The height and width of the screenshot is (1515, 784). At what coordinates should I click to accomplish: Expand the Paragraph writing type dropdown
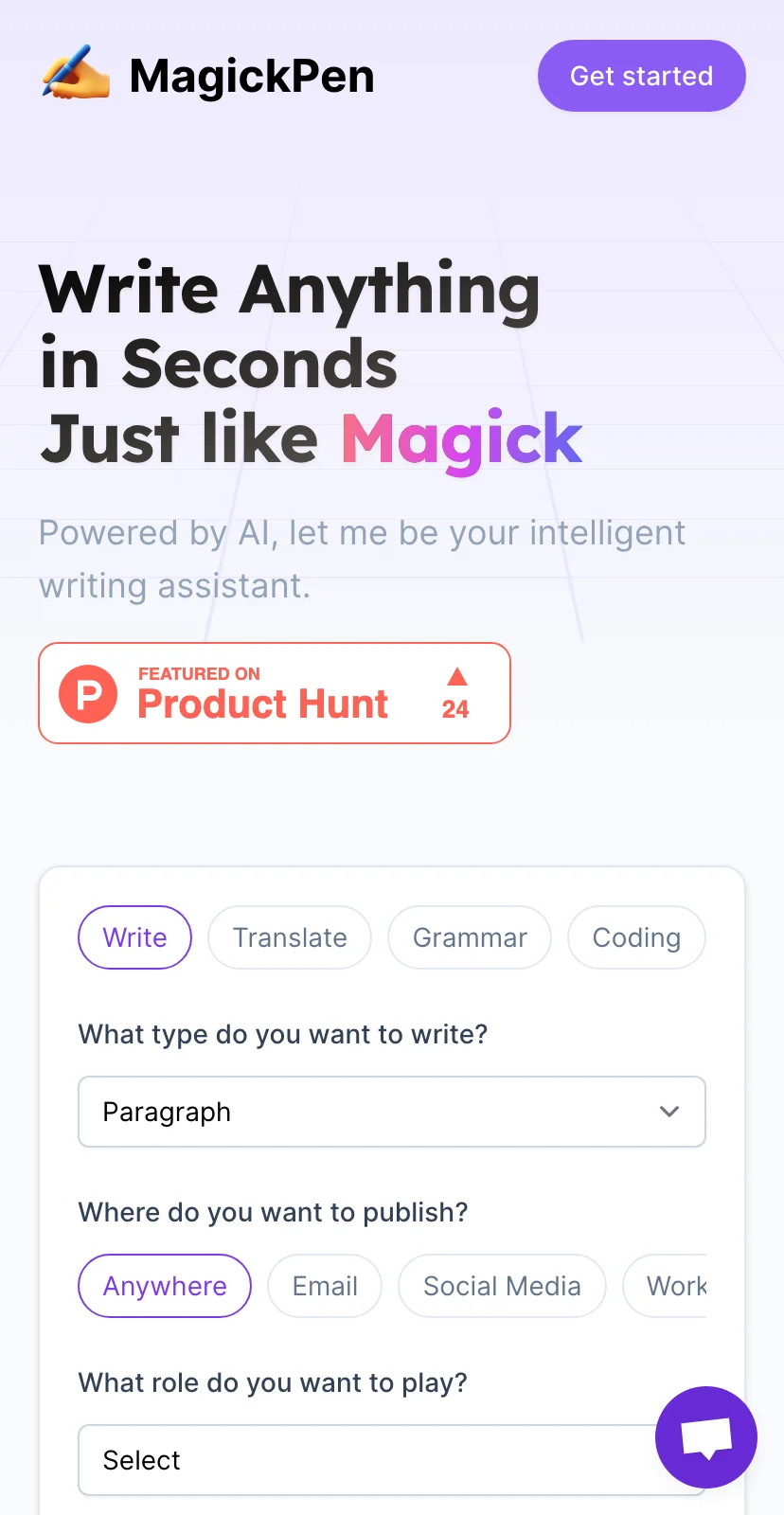click(x=392, y=1112)
